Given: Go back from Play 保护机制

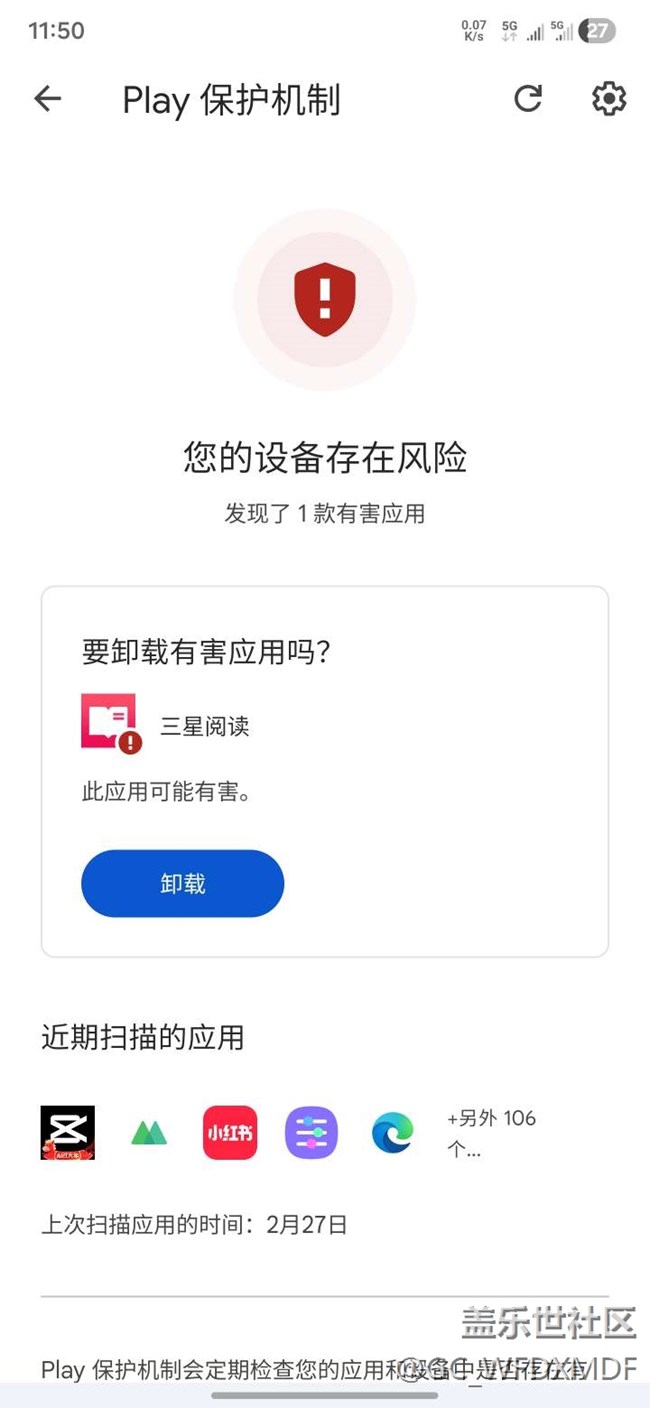Looking at the screenshot, I should point(47,98).
